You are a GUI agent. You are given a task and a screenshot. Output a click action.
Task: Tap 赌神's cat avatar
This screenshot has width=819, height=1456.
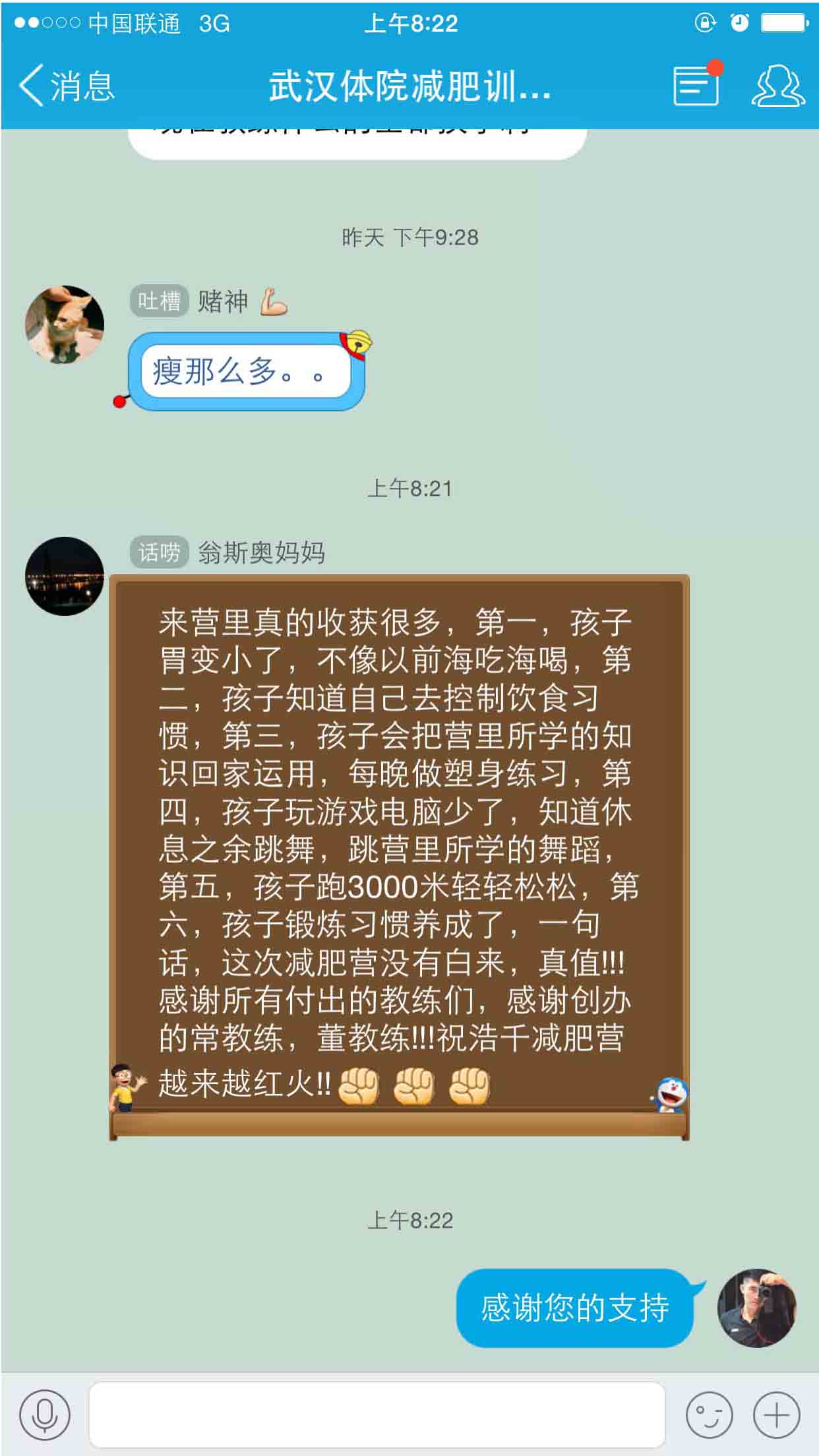tap(65, 324)
